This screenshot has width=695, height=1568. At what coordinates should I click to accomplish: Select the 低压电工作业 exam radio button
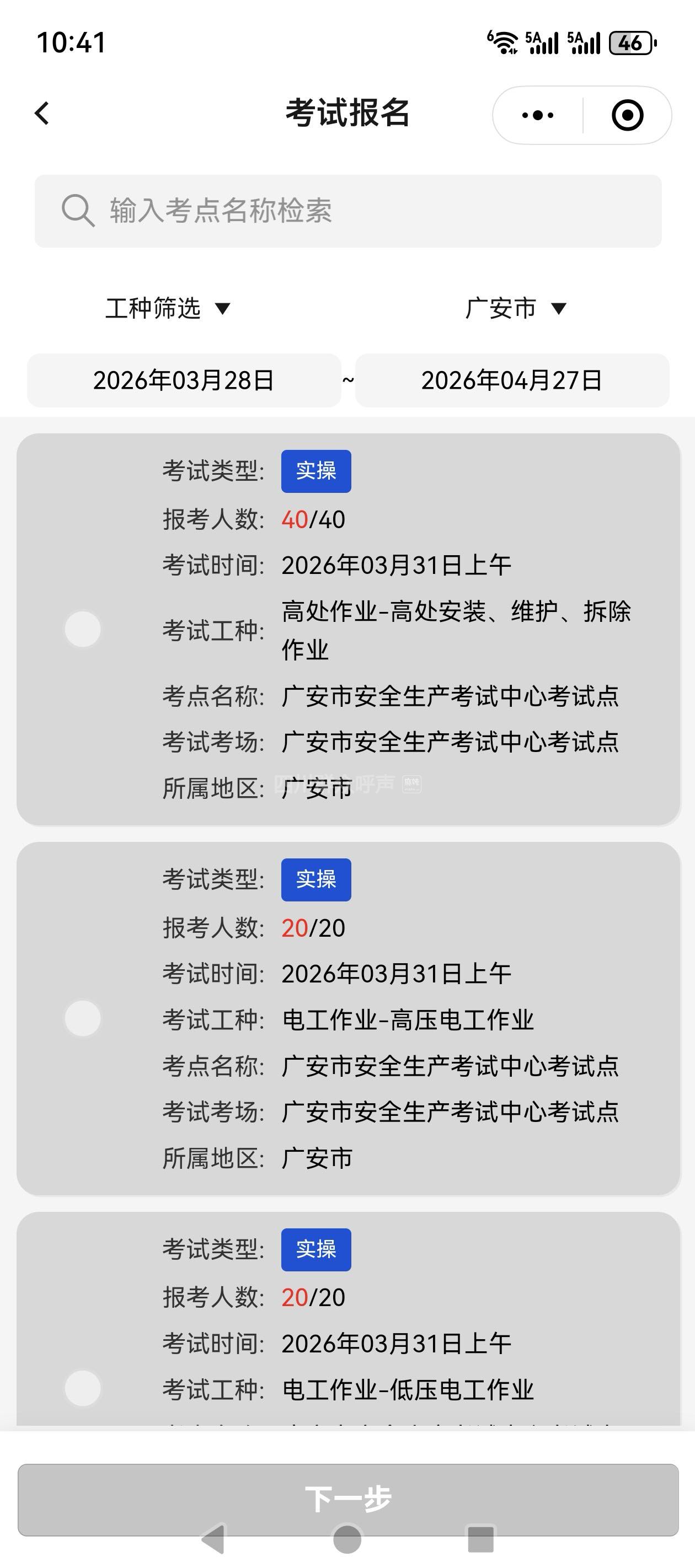[83, 1388]
